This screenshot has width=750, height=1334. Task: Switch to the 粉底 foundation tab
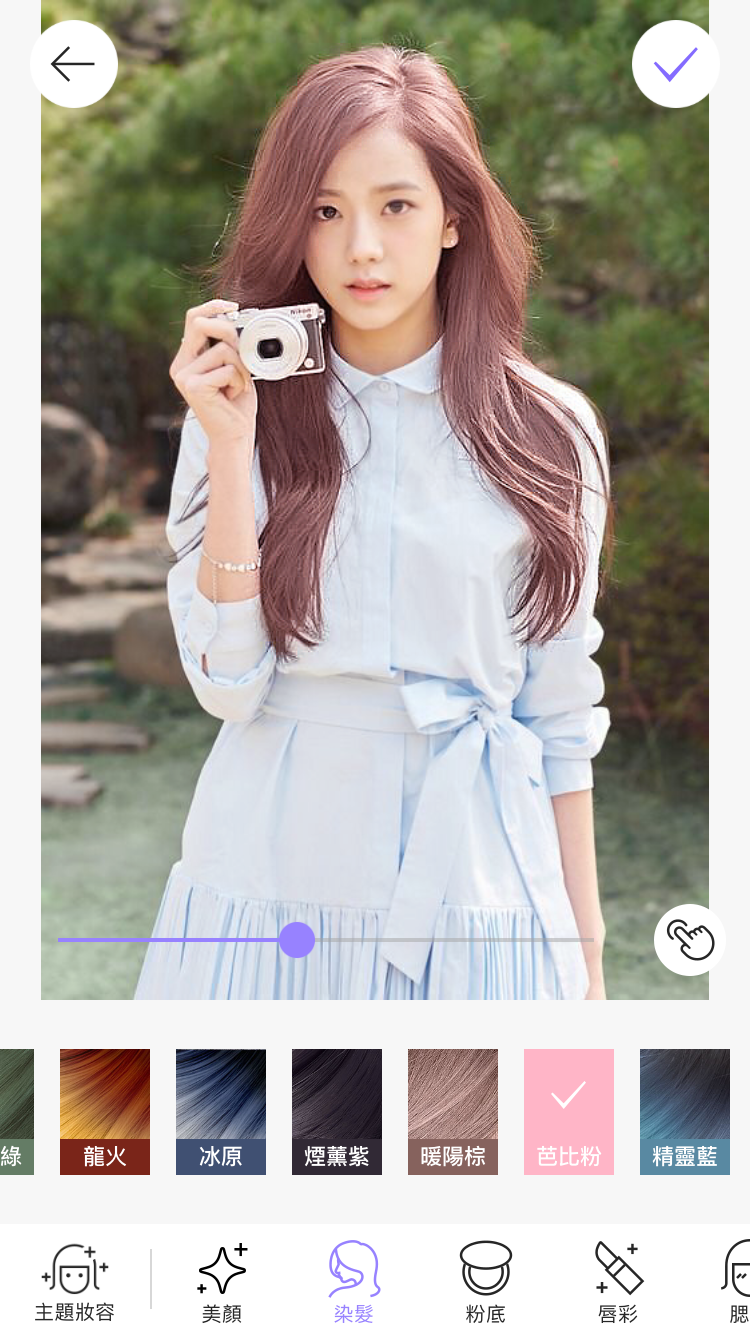click(x=486, y=1282)
